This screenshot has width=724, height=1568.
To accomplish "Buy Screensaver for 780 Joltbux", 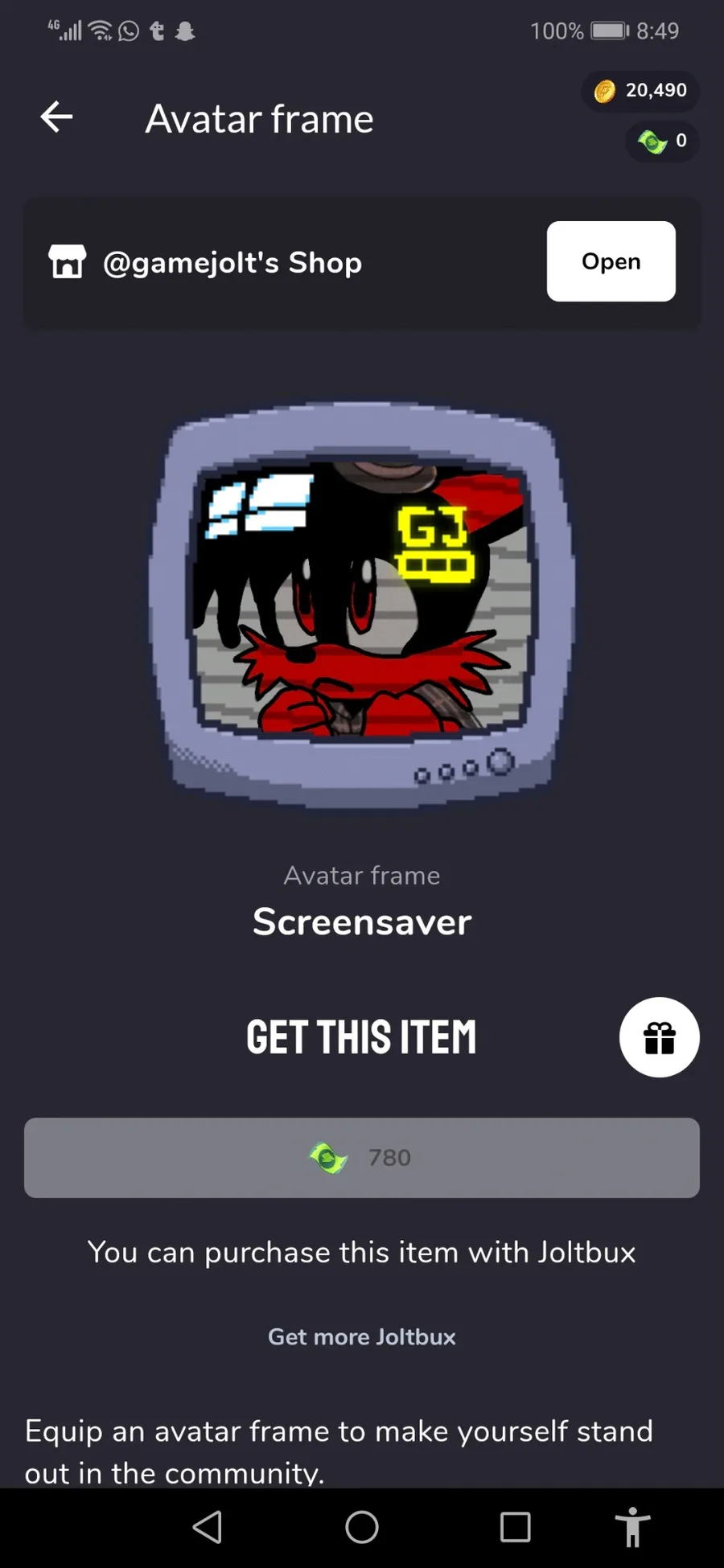I will point(362,1158).
